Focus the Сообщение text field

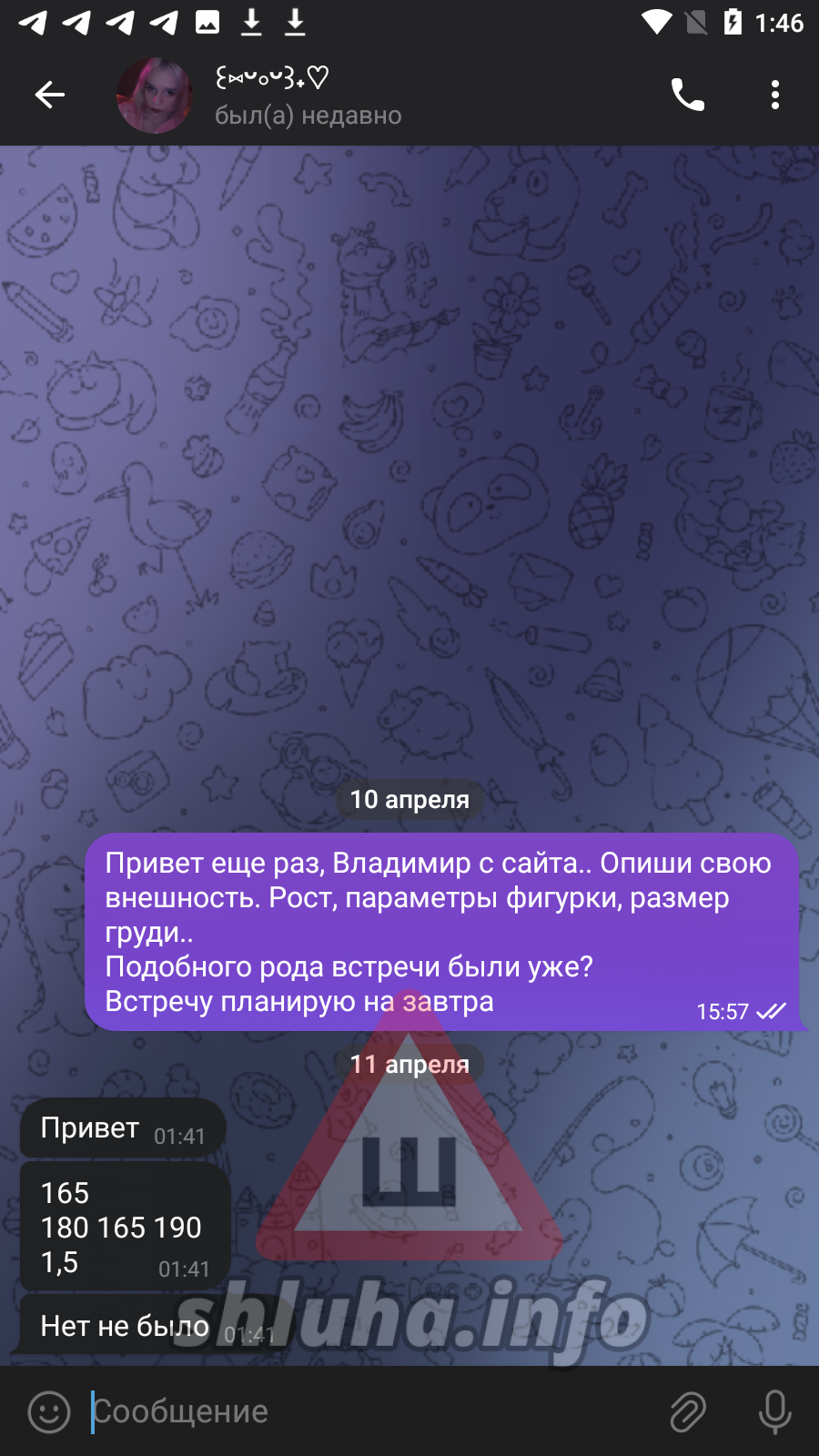364,1411
